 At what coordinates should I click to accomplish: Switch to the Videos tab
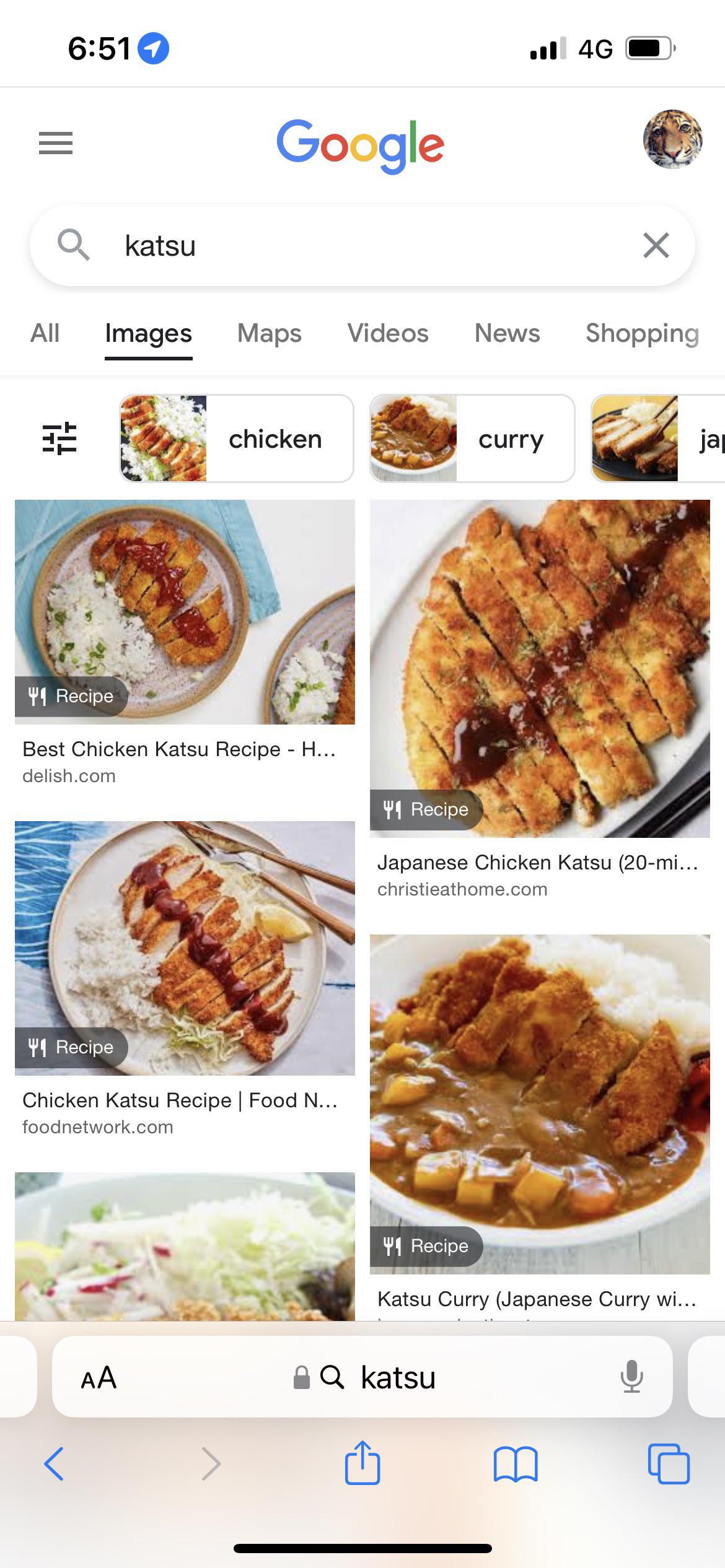coord(388,333)
